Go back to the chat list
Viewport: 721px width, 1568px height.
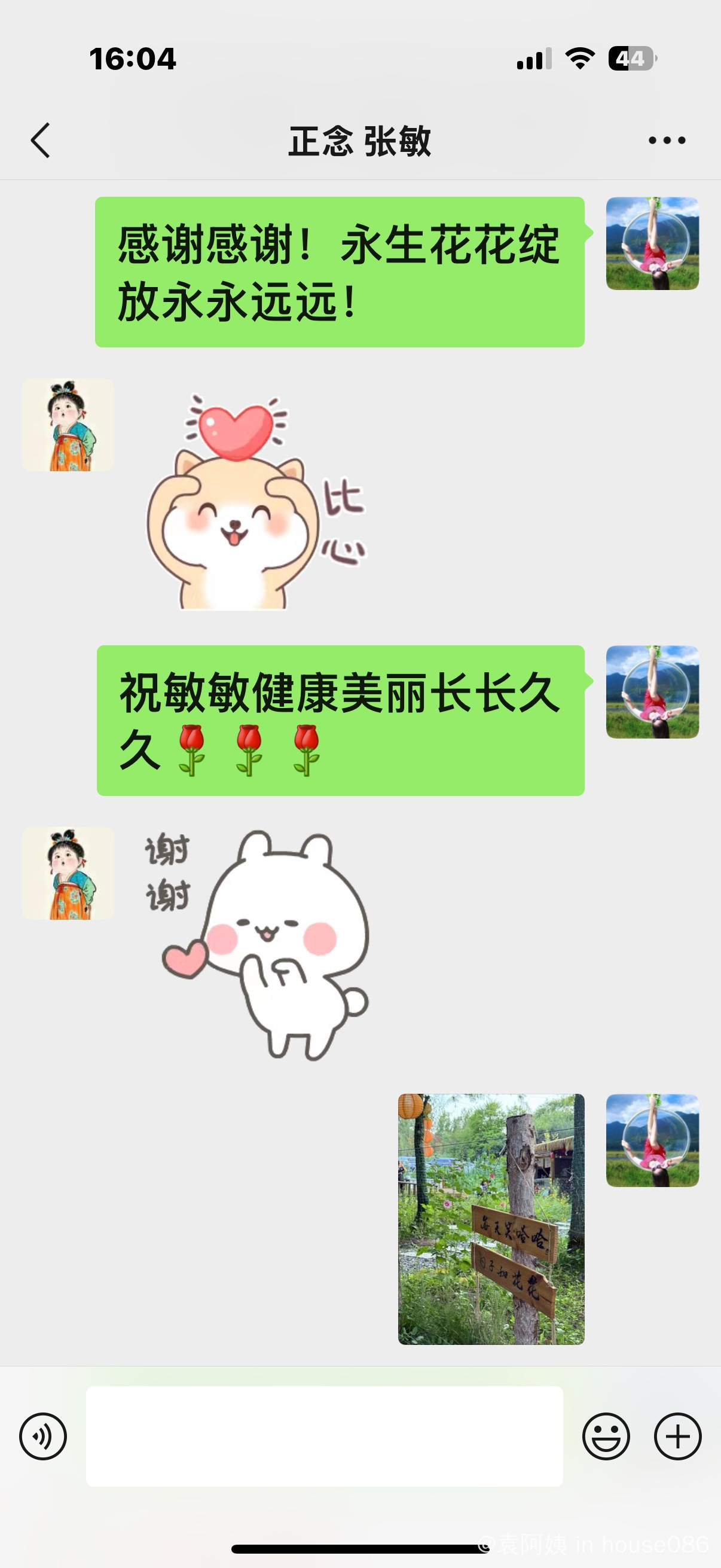tap(40, 141)
